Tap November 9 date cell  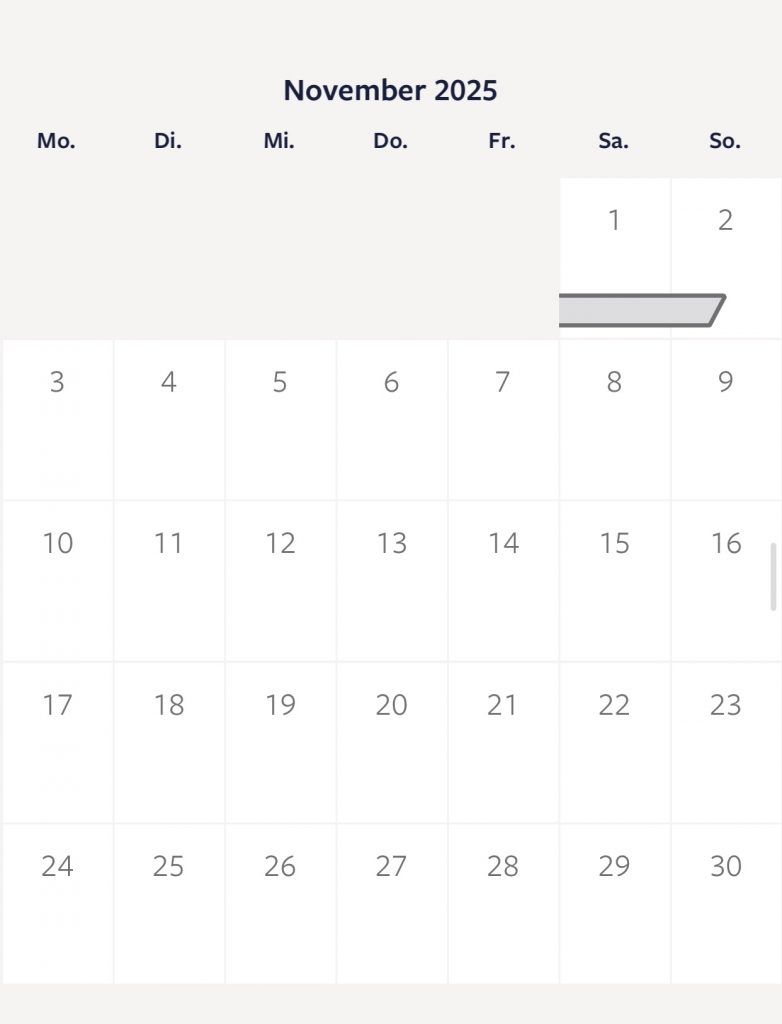tap(725, 418)
